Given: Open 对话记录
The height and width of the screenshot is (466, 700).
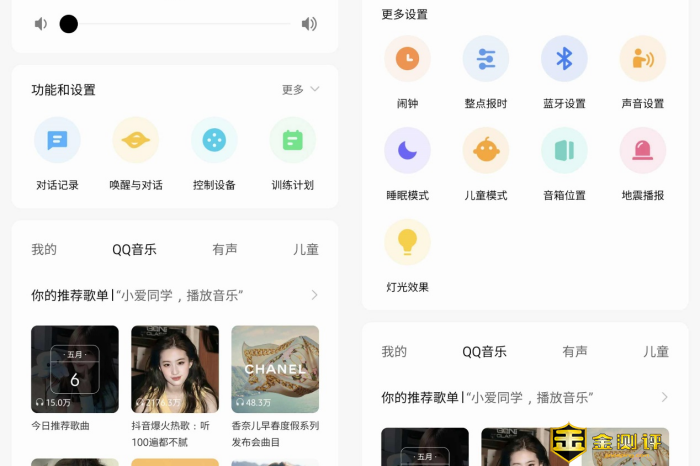Looking at the screenshot, I should pyautogui.click(x=57, y=141).
